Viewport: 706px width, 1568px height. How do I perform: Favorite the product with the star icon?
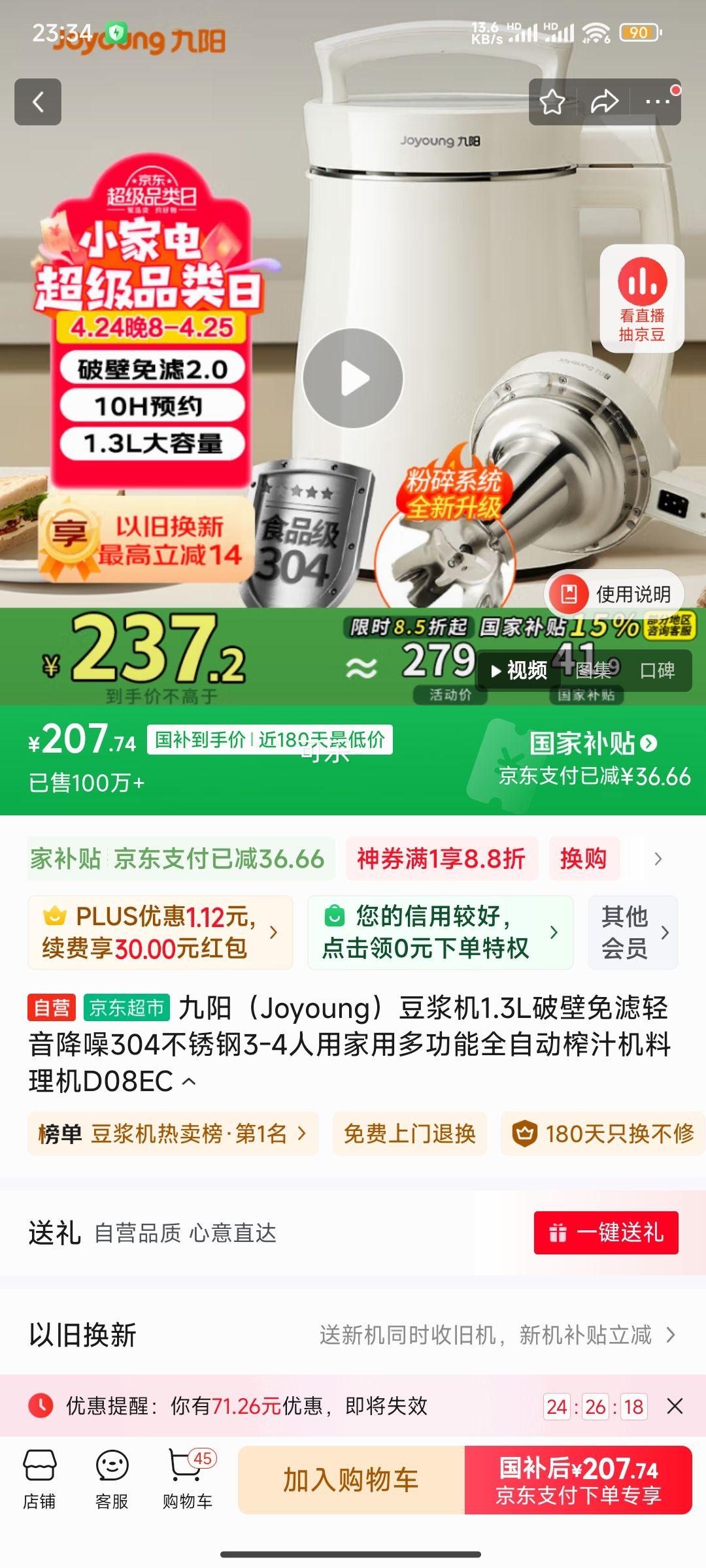pyautogui.click(x=552, y=102)
